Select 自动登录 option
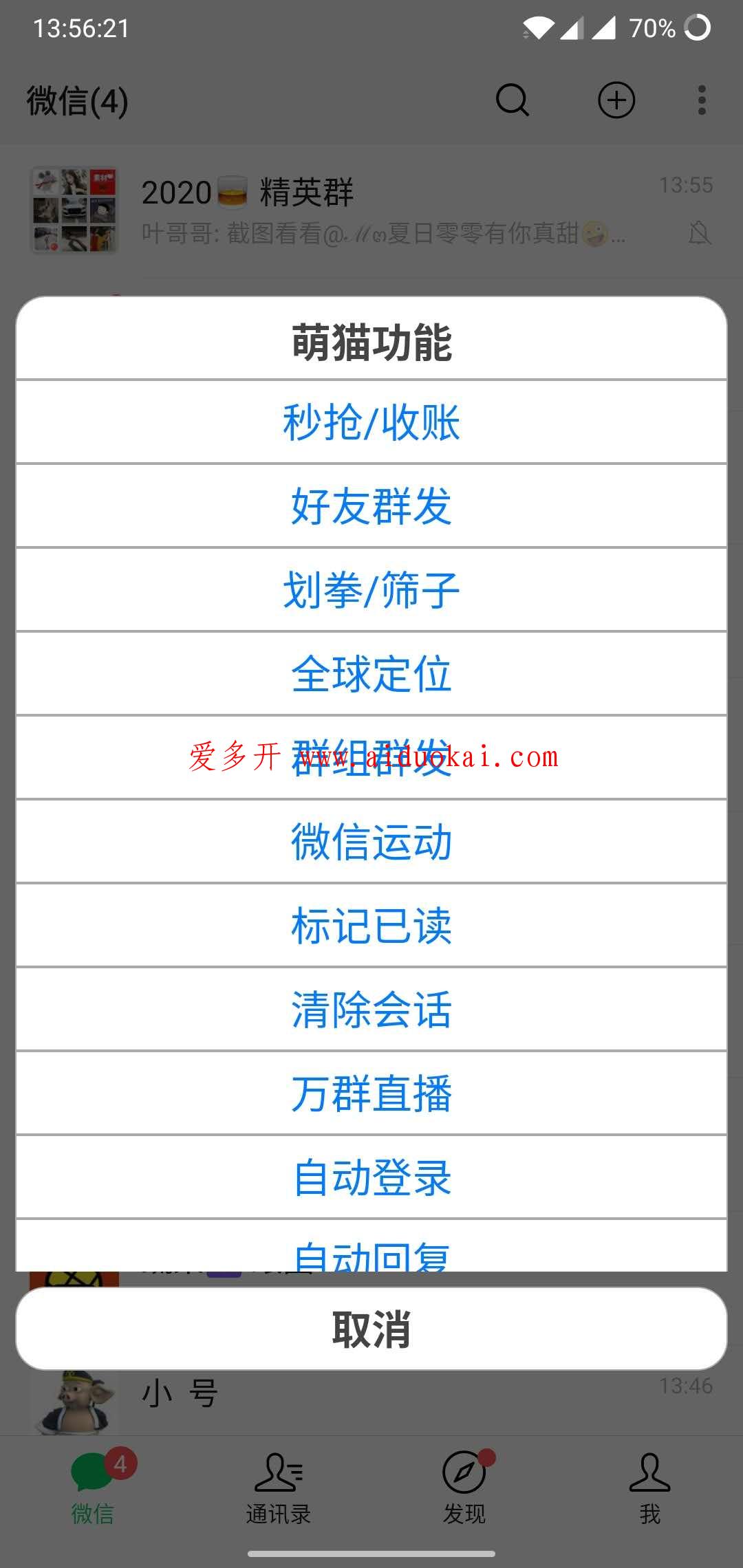Viewport: 743px width, 1568px height. [371, 1177]
